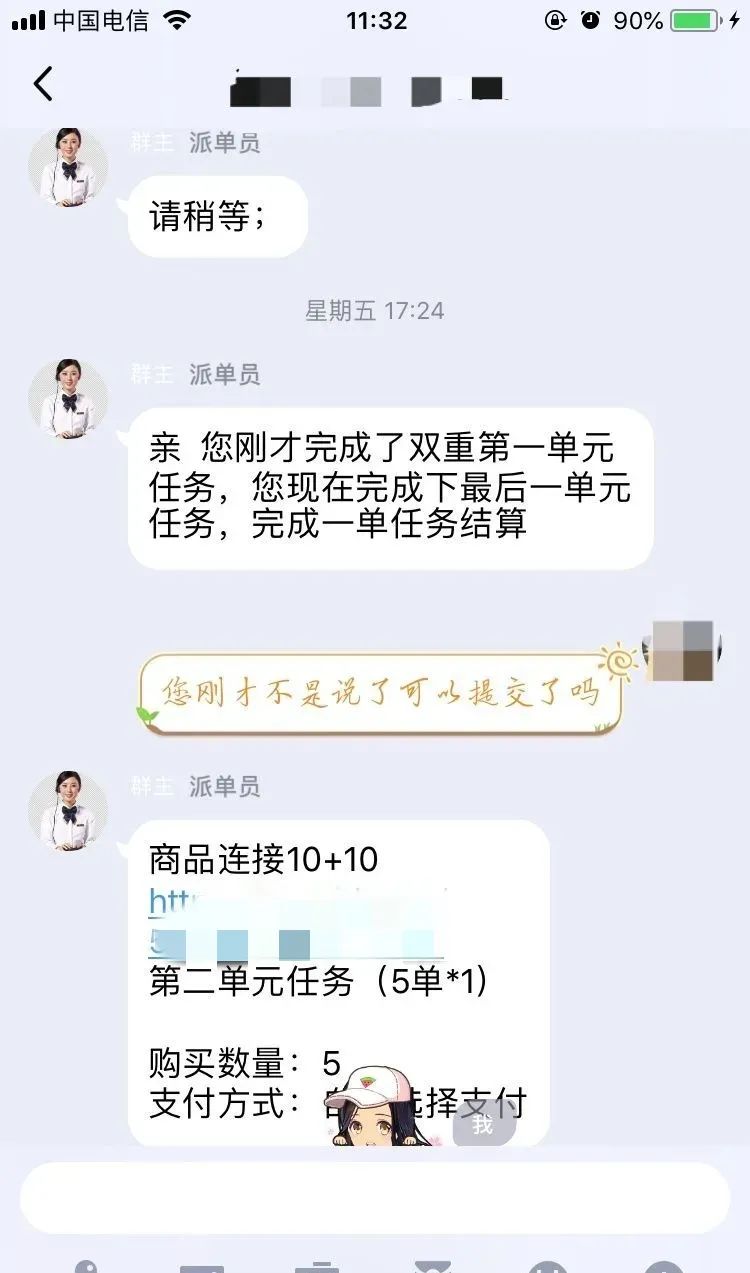Tap the message input field
Viewport: 750px width, 1273px height.
[x=375, y=1198]
